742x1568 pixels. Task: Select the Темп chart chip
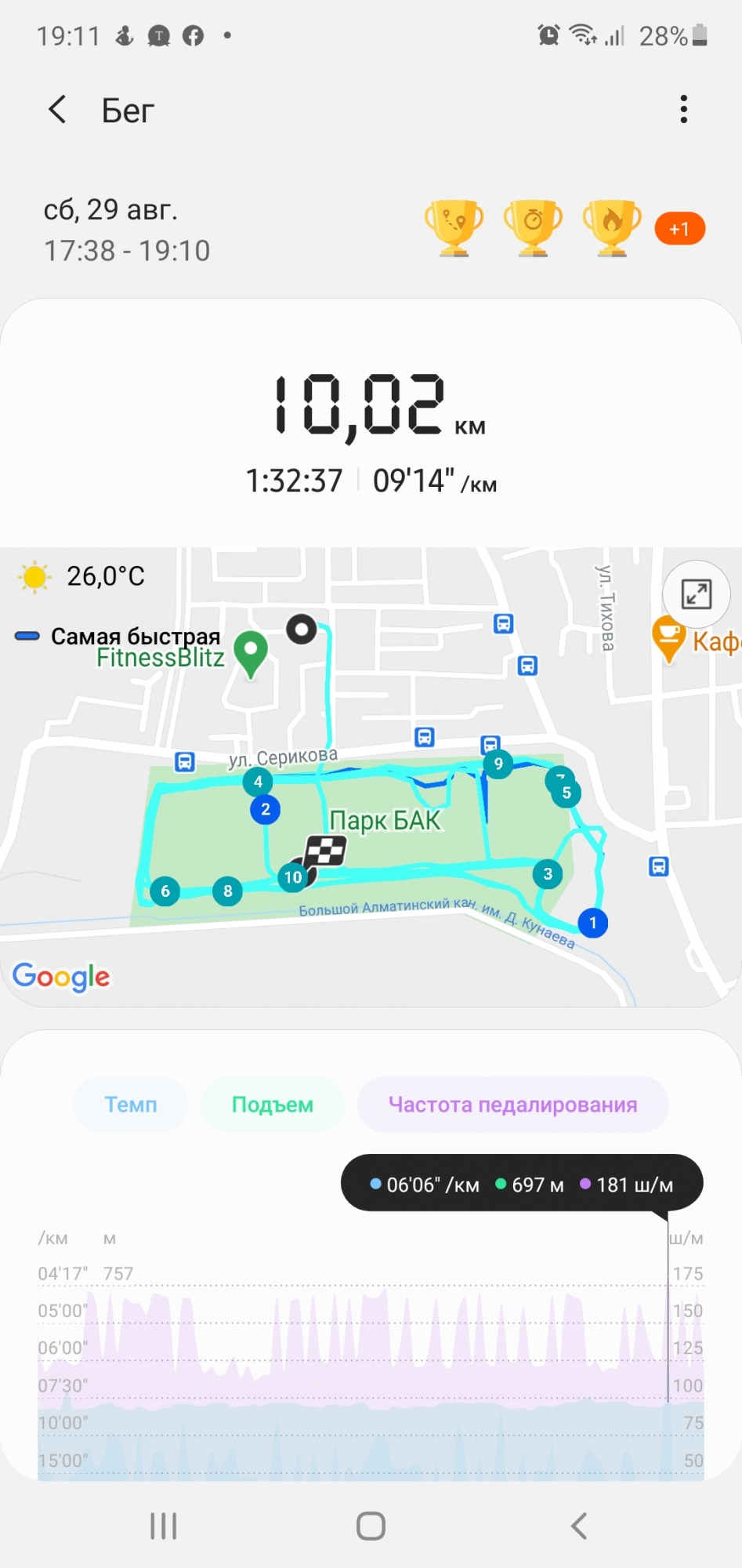pyautogui.click(x=131, y=1105)
